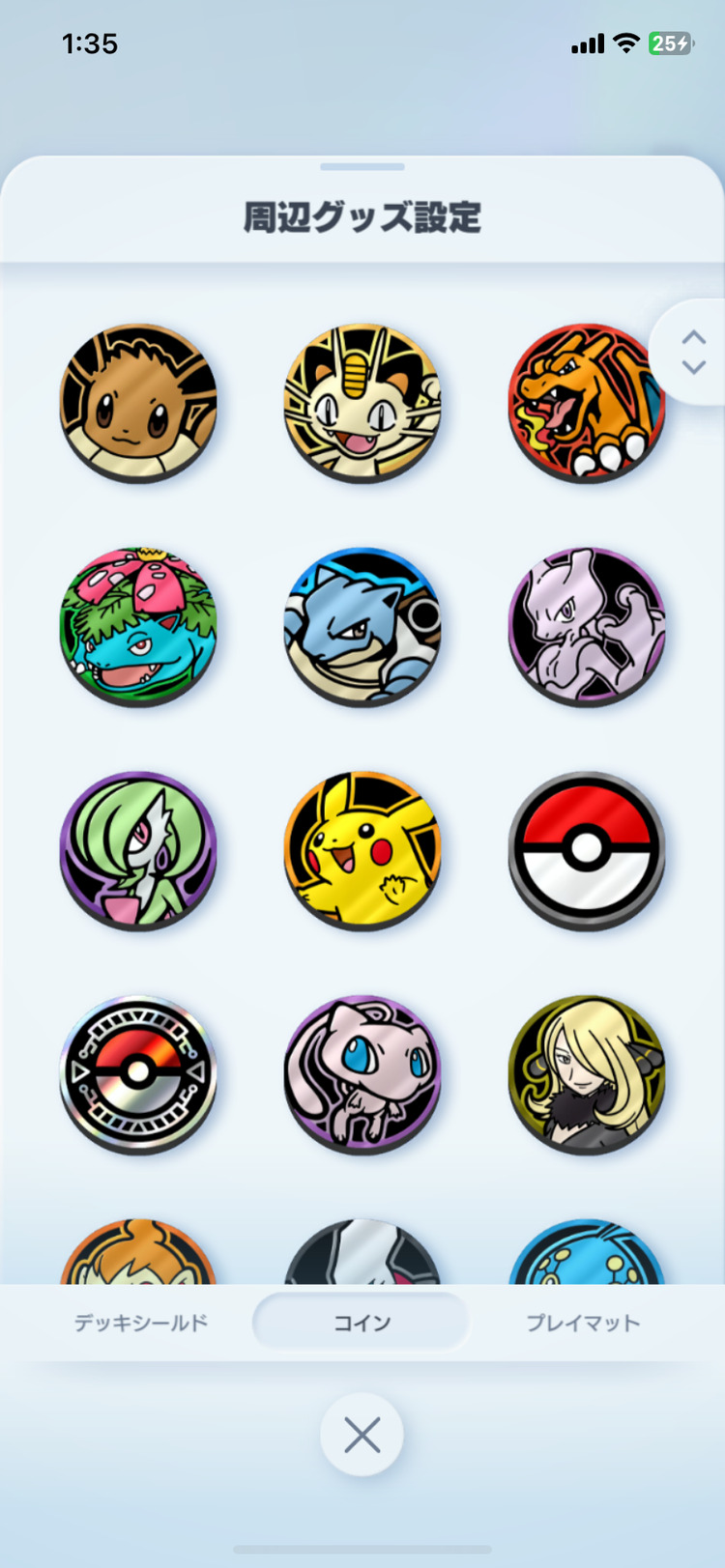Image resolution: width=725 pixels, height=1568 pixels.
Task: Choose the Blastoise coin
Action: [362, 626]
